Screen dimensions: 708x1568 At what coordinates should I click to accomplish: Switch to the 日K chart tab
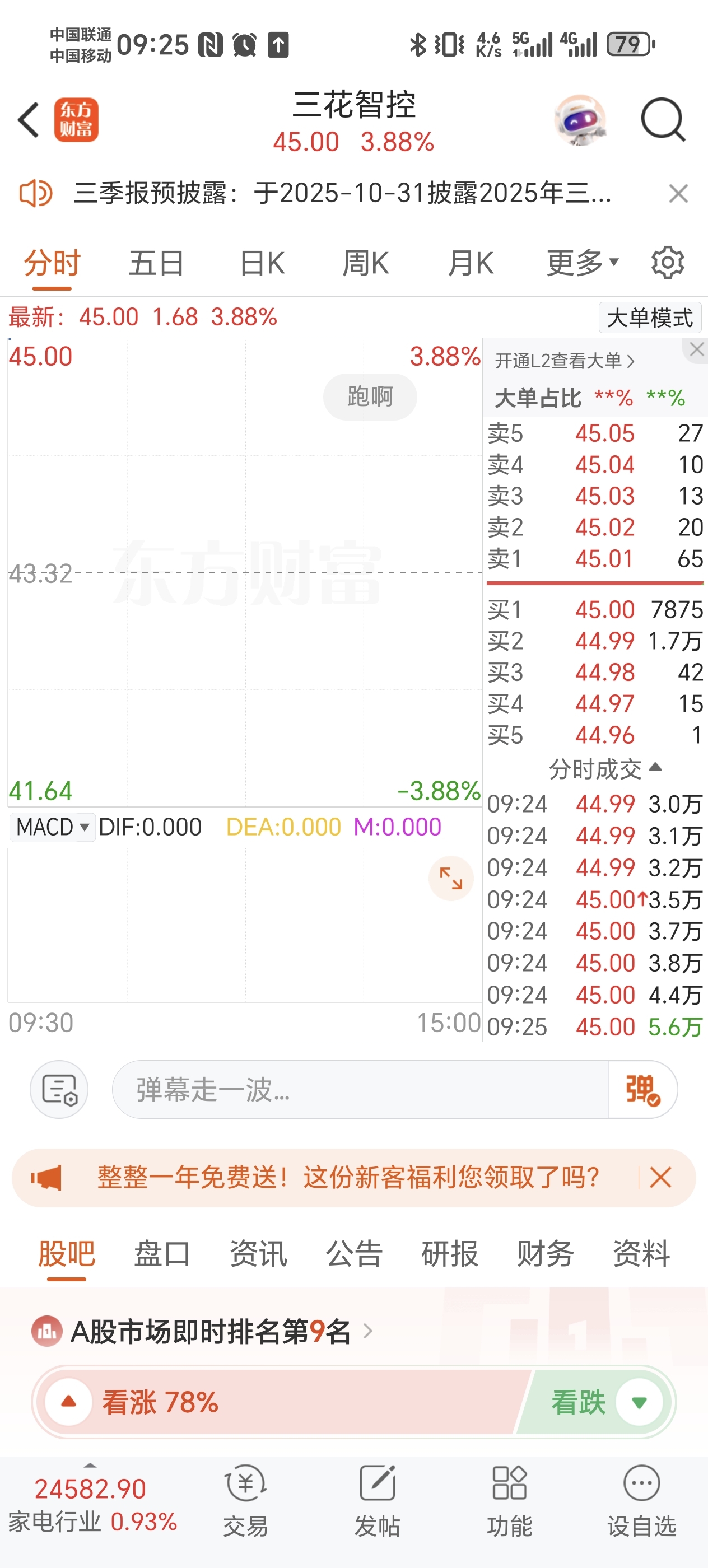(262, 264)
